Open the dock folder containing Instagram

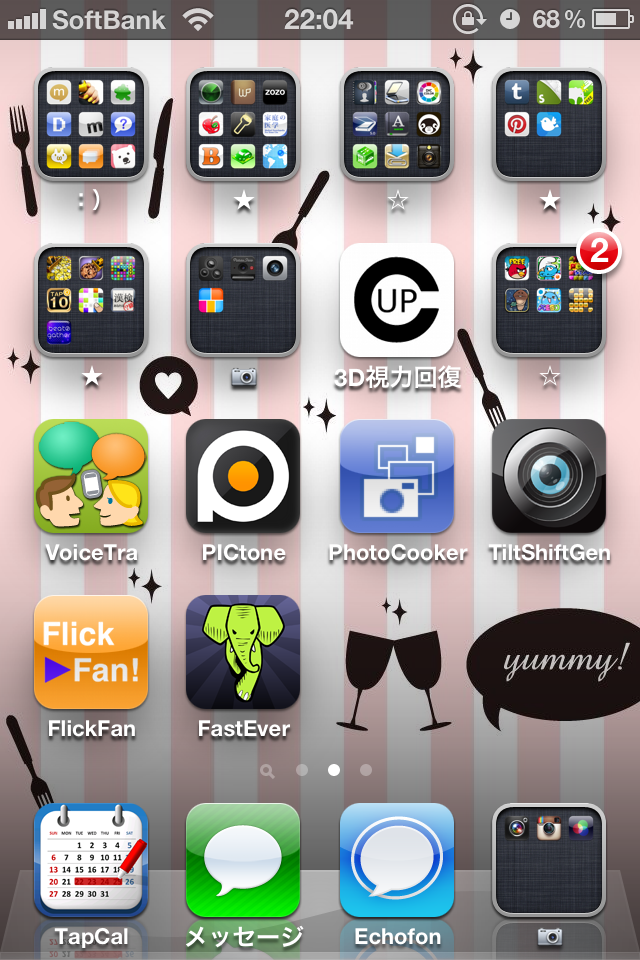549,860
